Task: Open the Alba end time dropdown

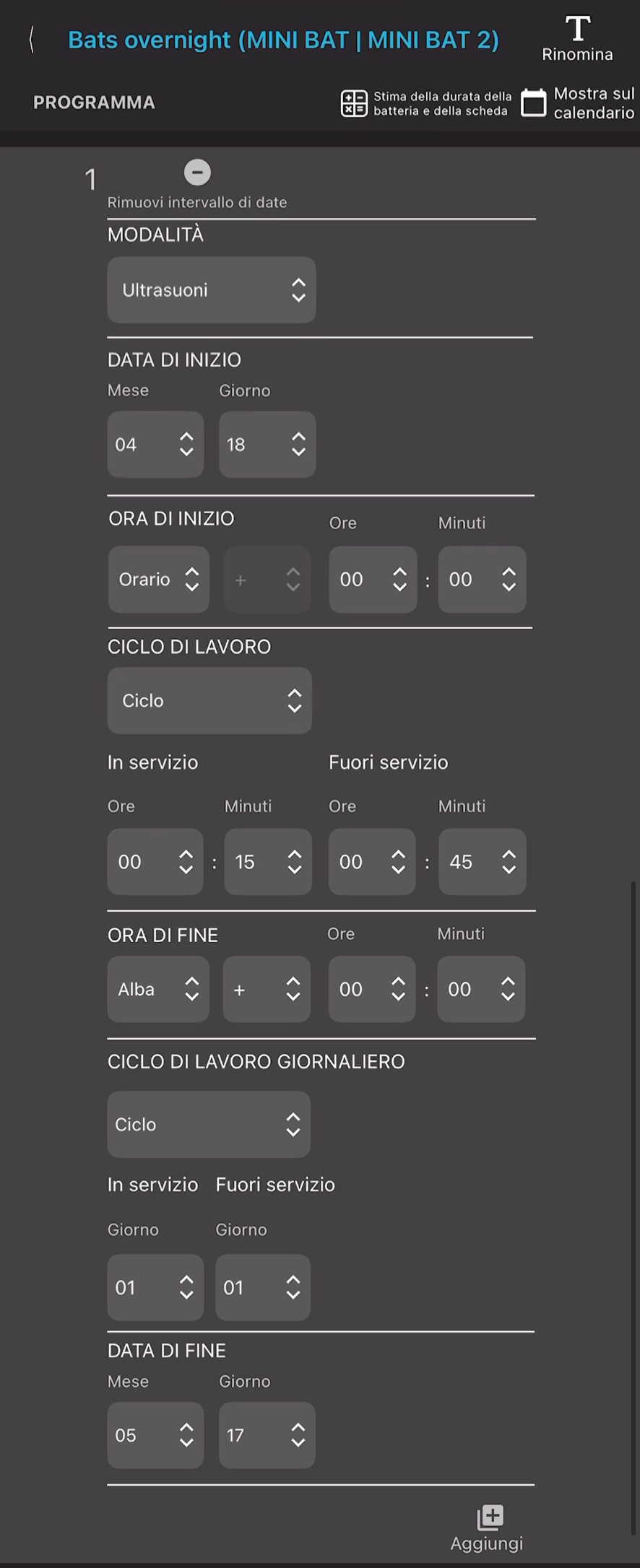Action: (x=158, y=990)
